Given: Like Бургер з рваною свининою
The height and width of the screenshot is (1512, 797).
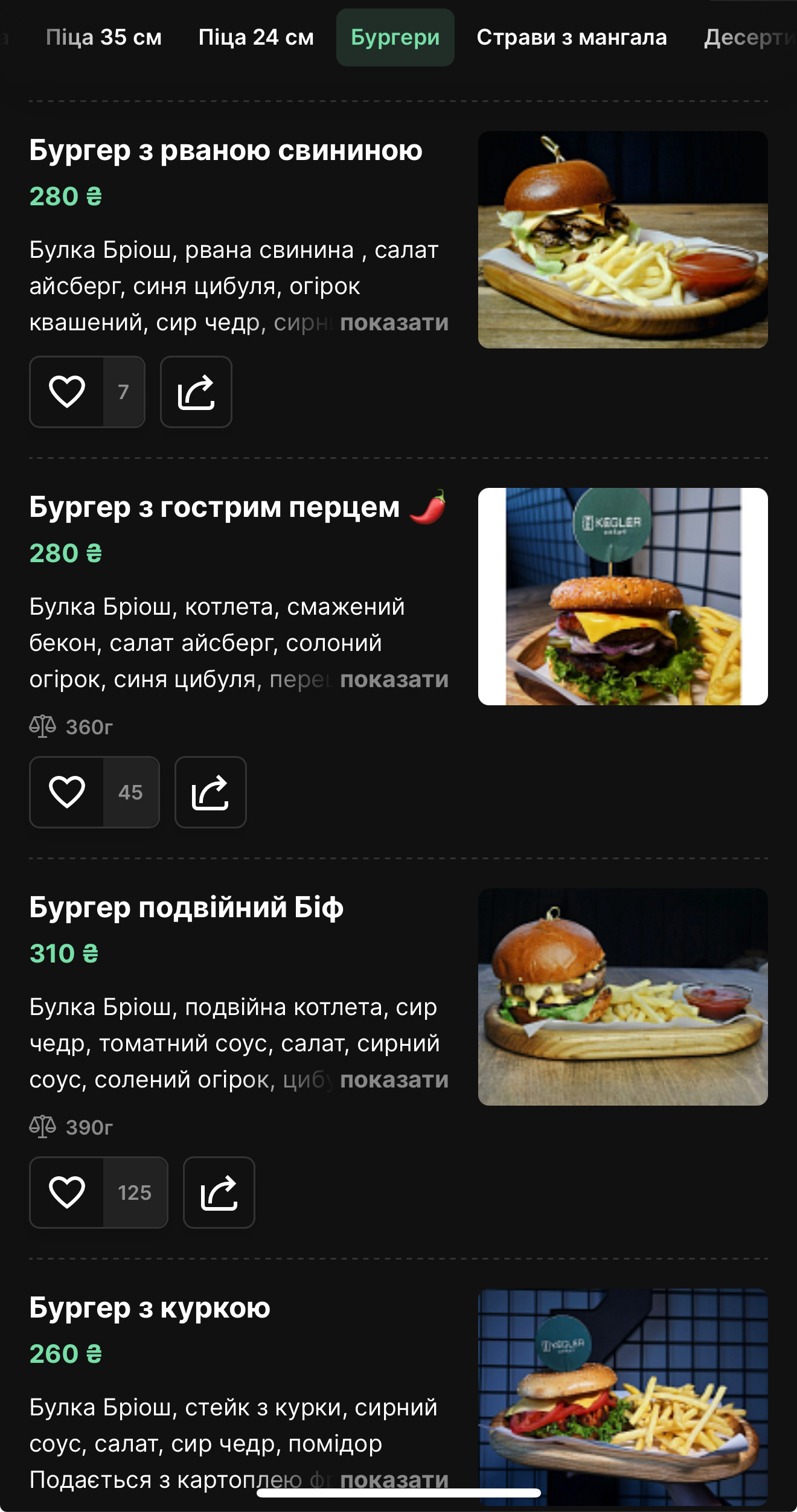Looking at the screenshot, I should [x=67, y=392].
